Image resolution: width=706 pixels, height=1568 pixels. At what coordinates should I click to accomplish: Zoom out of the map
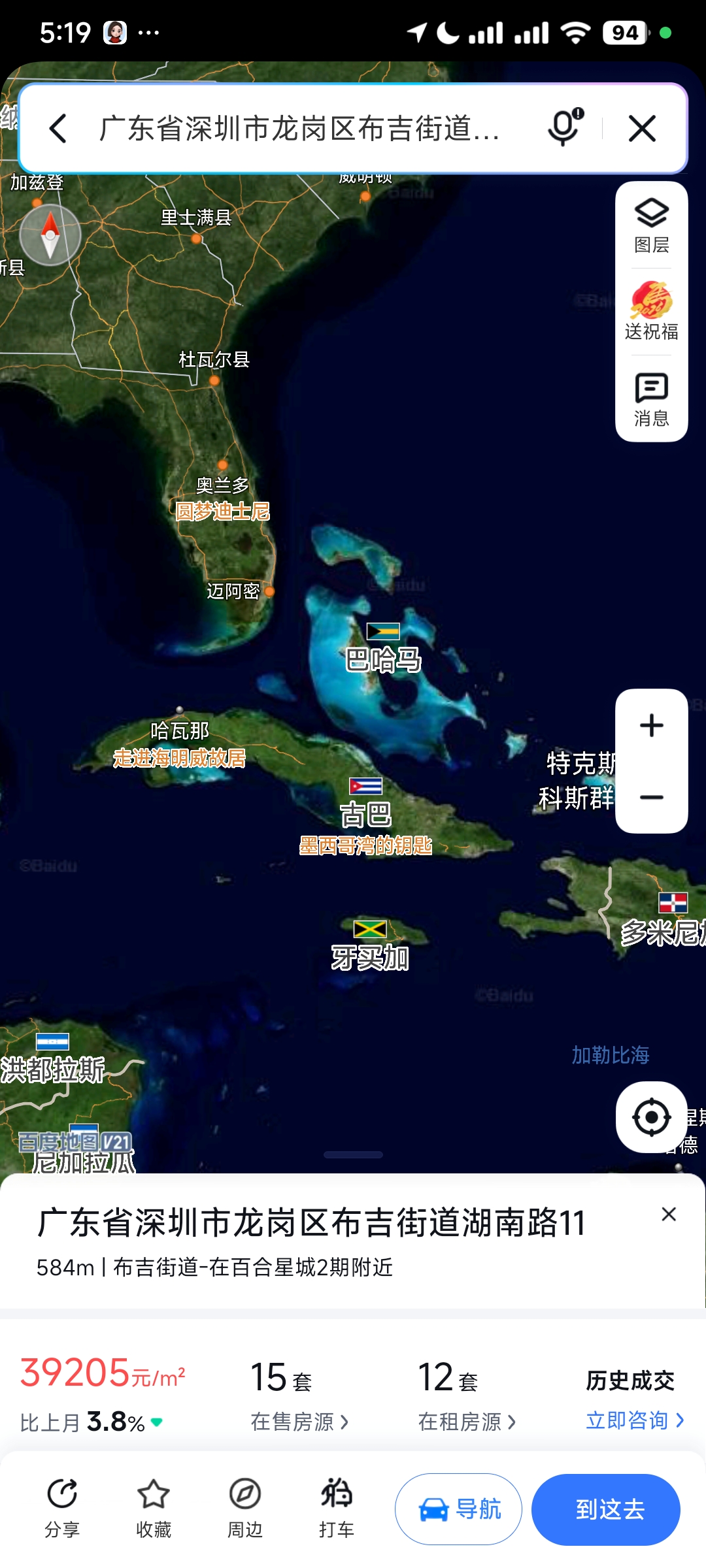tap(651, 797)
